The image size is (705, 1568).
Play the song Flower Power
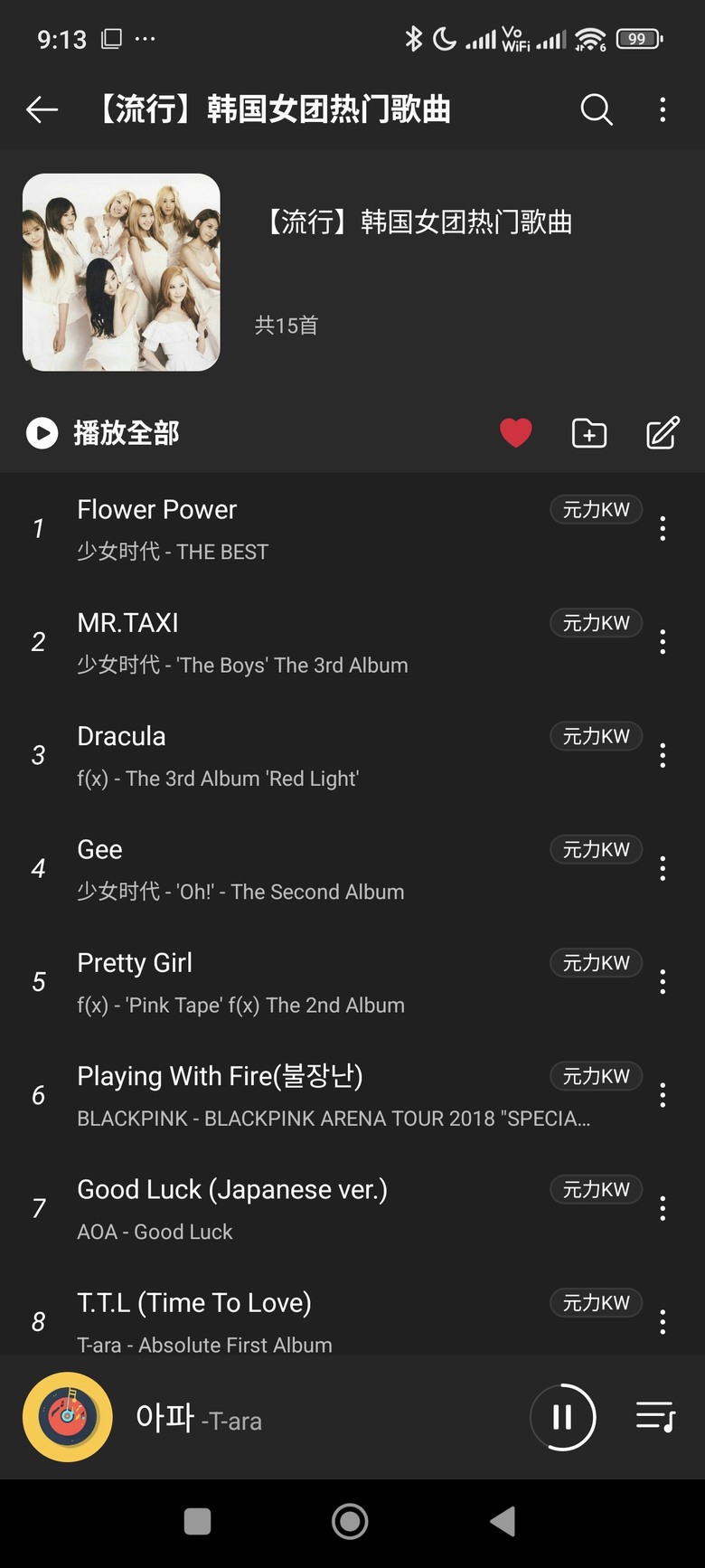coord(271,529)
